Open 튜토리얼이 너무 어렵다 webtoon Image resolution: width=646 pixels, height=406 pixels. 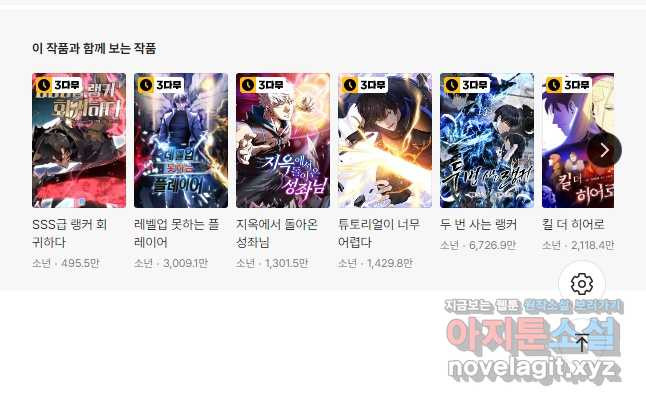pos(385,140)
